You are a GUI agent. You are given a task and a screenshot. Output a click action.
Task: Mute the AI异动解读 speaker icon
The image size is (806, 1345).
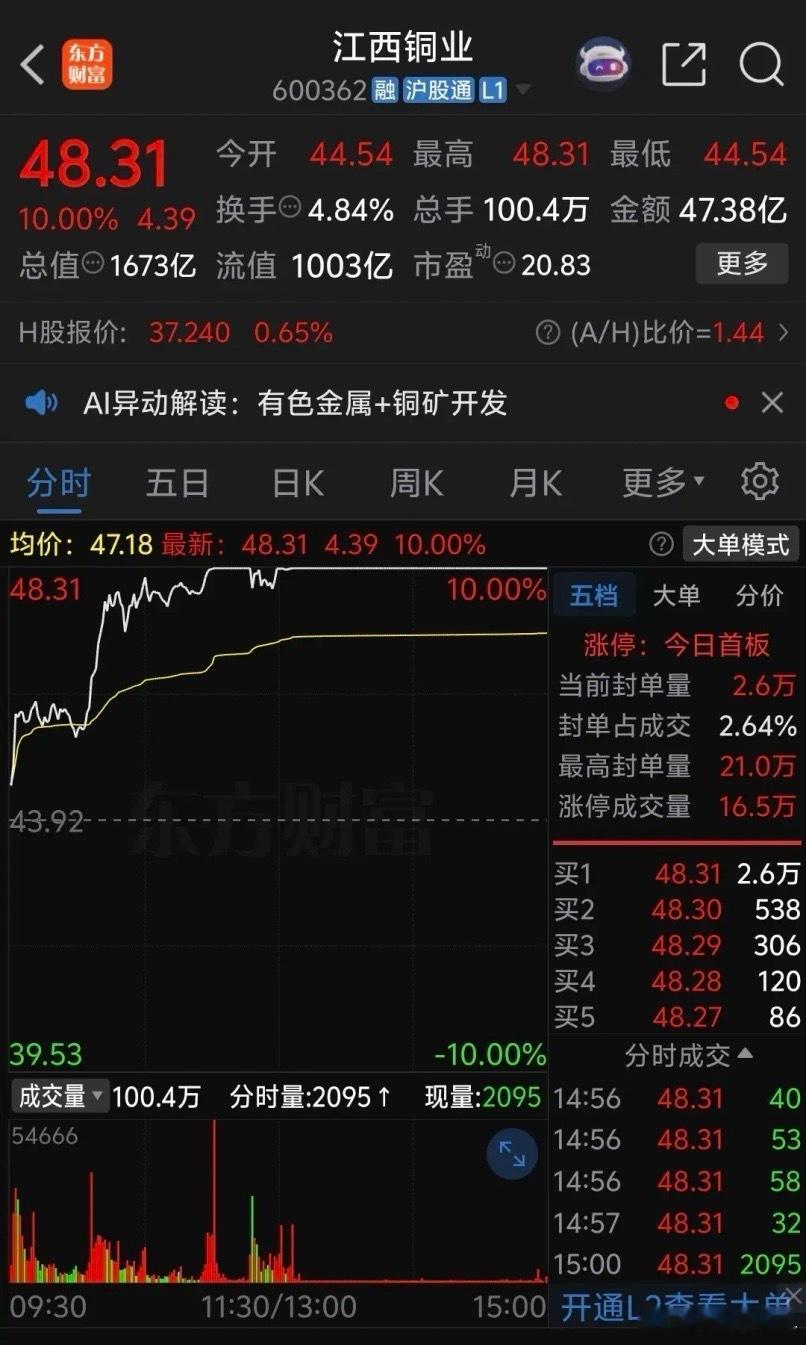(x=39, y=403)
